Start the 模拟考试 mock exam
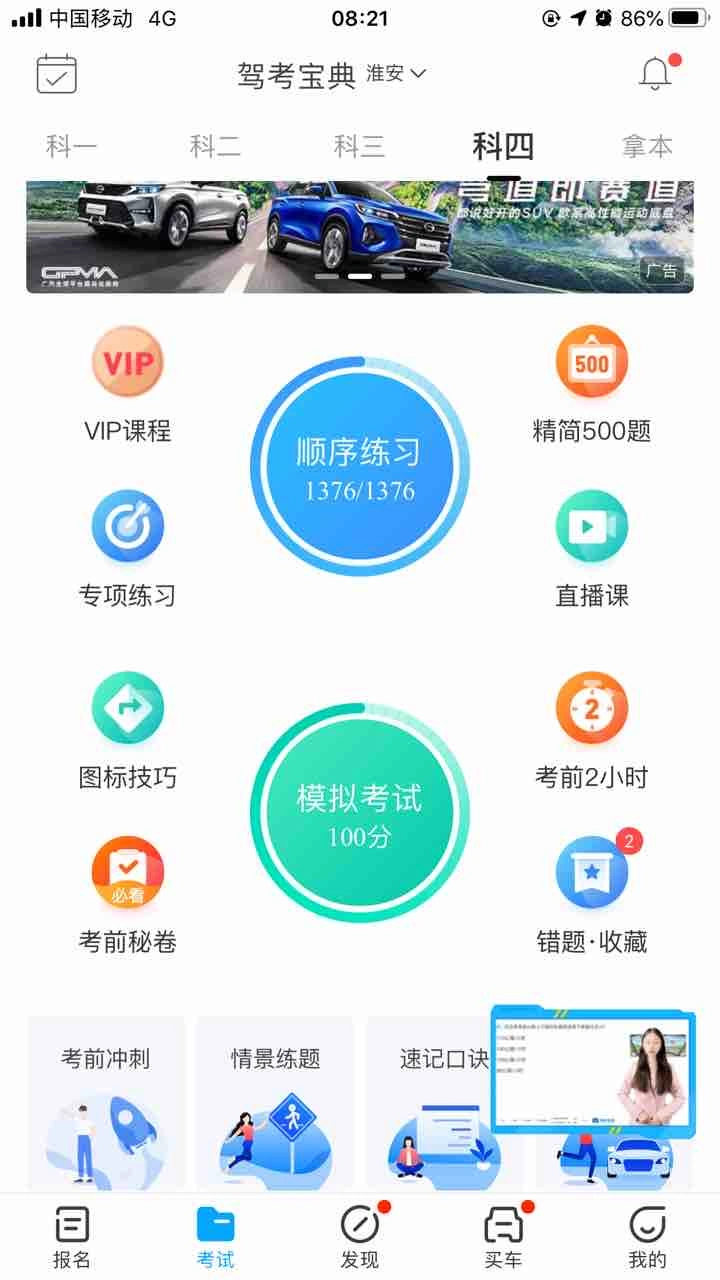The height and width of the screenshot is (1280, 720). 360,812
